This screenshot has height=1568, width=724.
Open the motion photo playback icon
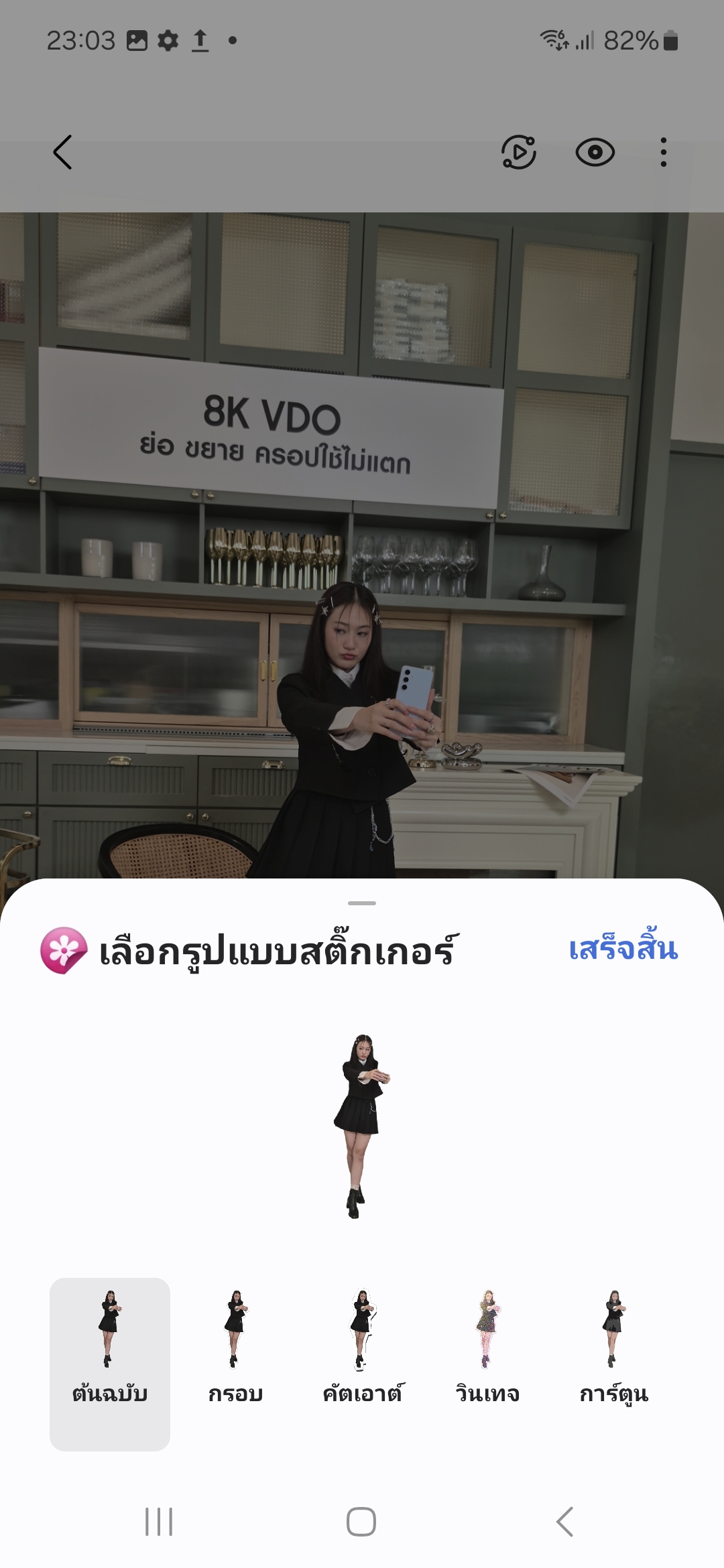(x=518, y=153)
